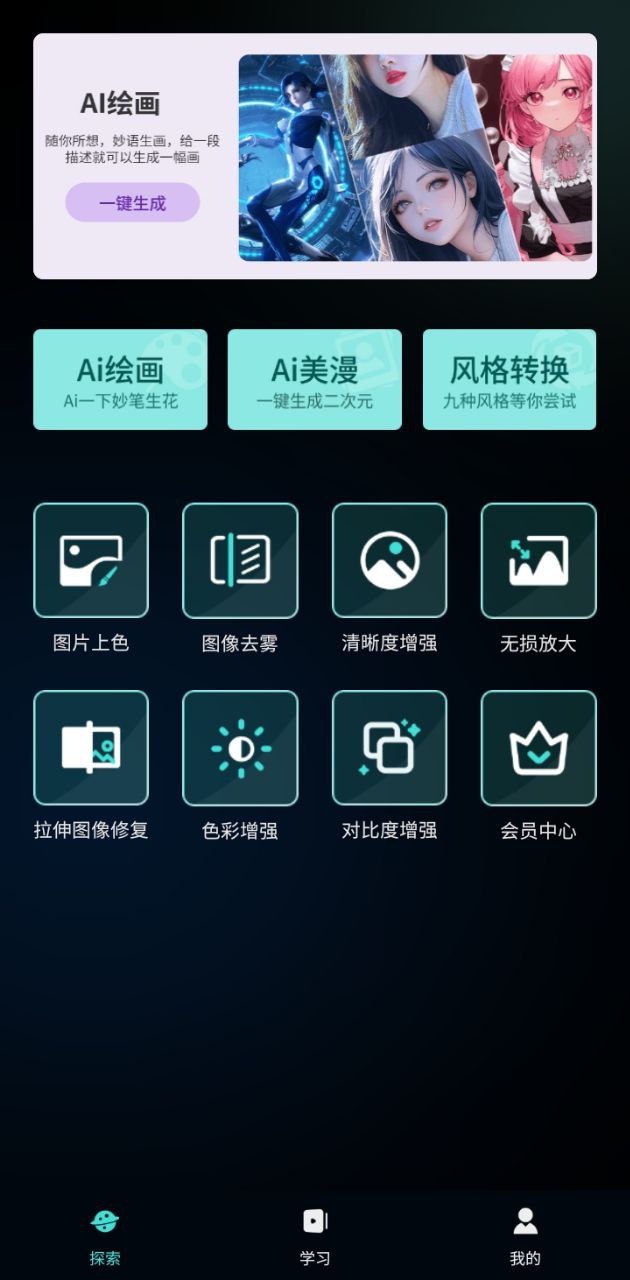Select the 探索 tab
The height and width of the screenshot is (1280, 630).
click(x=105, y=1235)
